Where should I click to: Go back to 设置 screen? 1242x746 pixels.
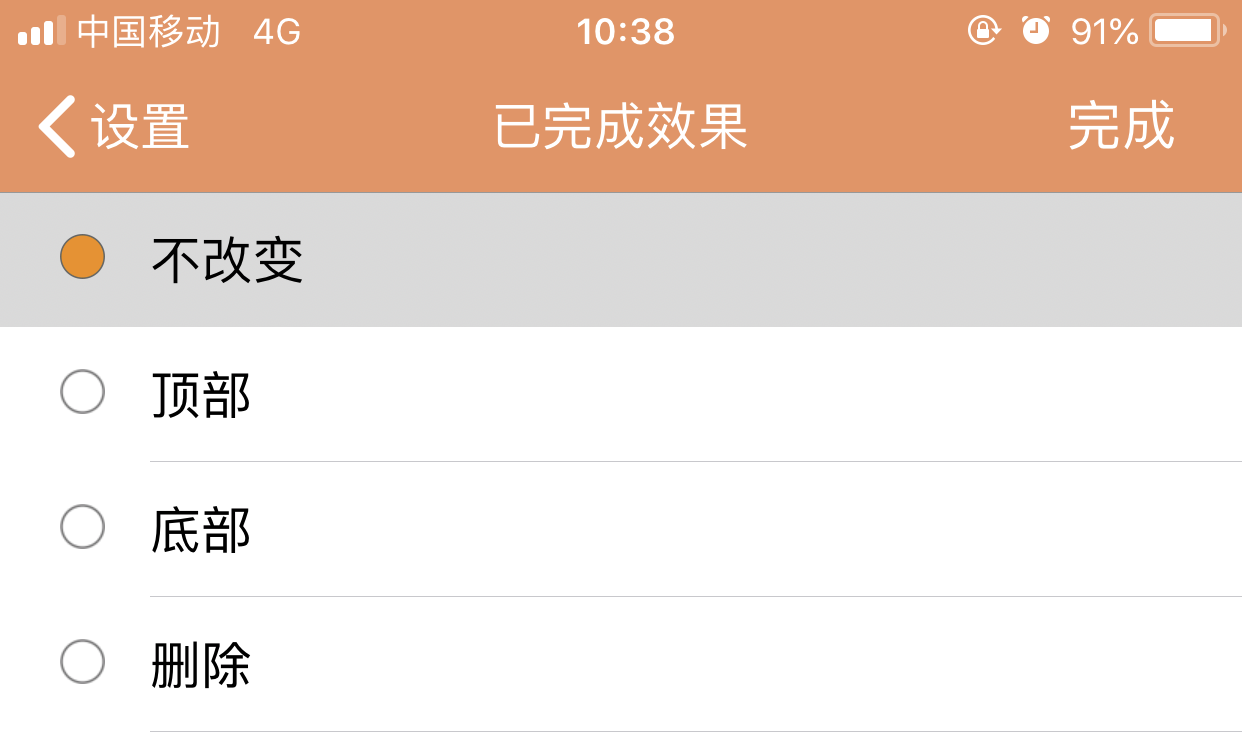coord(114,127)
